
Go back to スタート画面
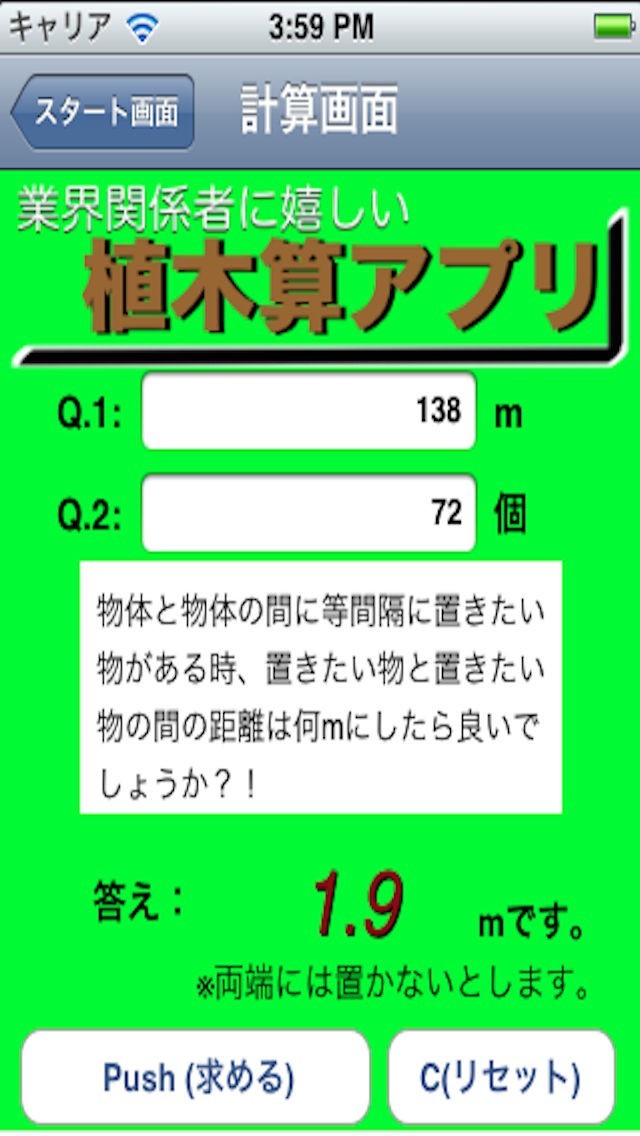(x=104, y=111)
